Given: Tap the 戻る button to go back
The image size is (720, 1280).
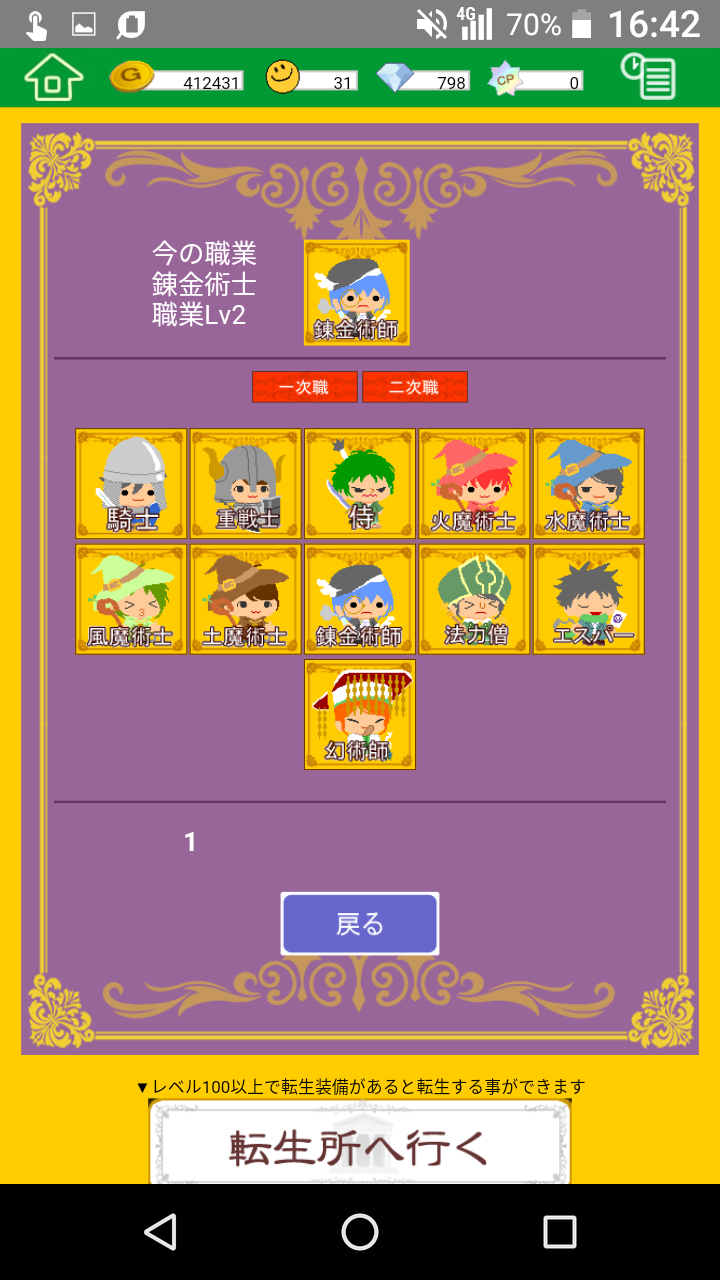Looking at the screenshot, I should 360,924.
